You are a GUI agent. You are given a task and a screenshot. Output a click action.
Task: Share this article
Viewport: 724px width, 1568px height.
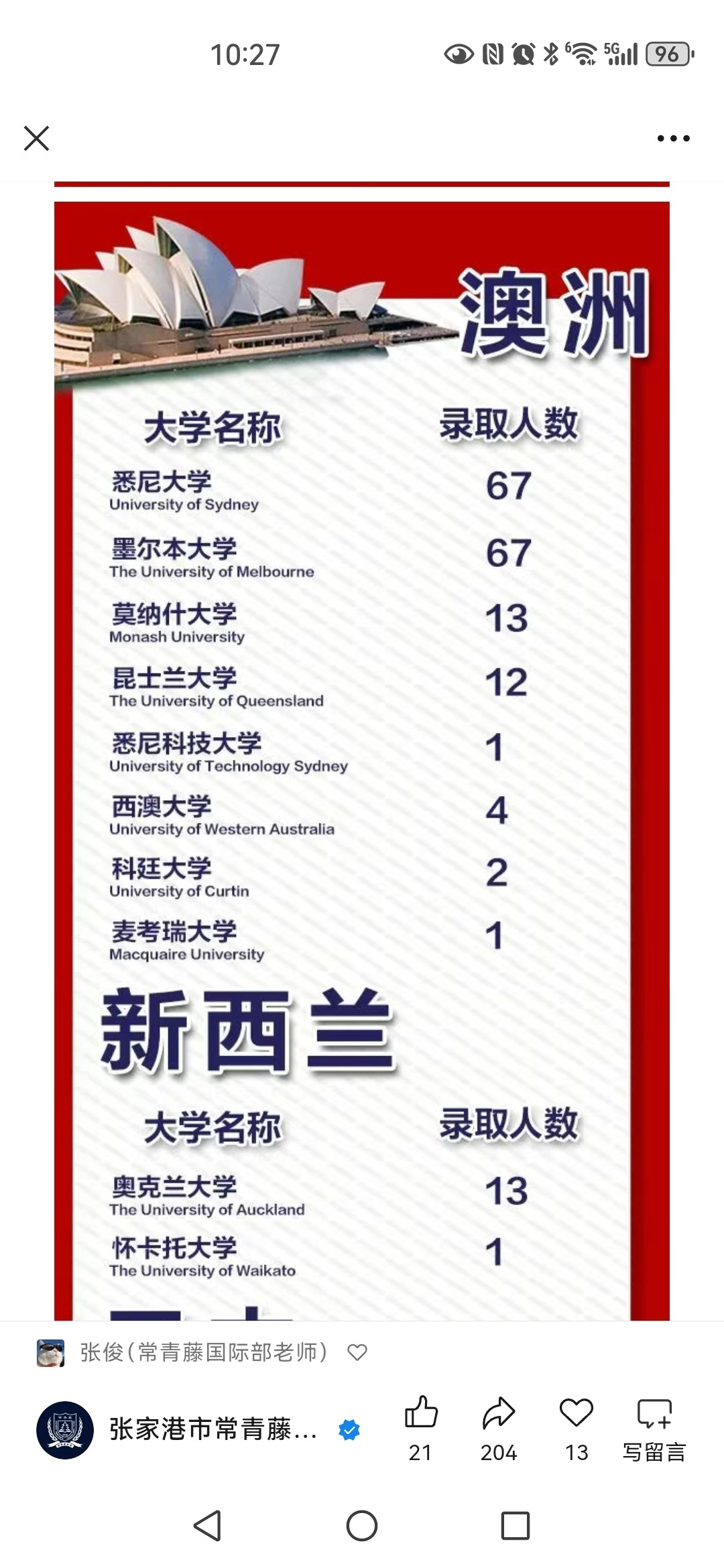[x=499, y=1414]
